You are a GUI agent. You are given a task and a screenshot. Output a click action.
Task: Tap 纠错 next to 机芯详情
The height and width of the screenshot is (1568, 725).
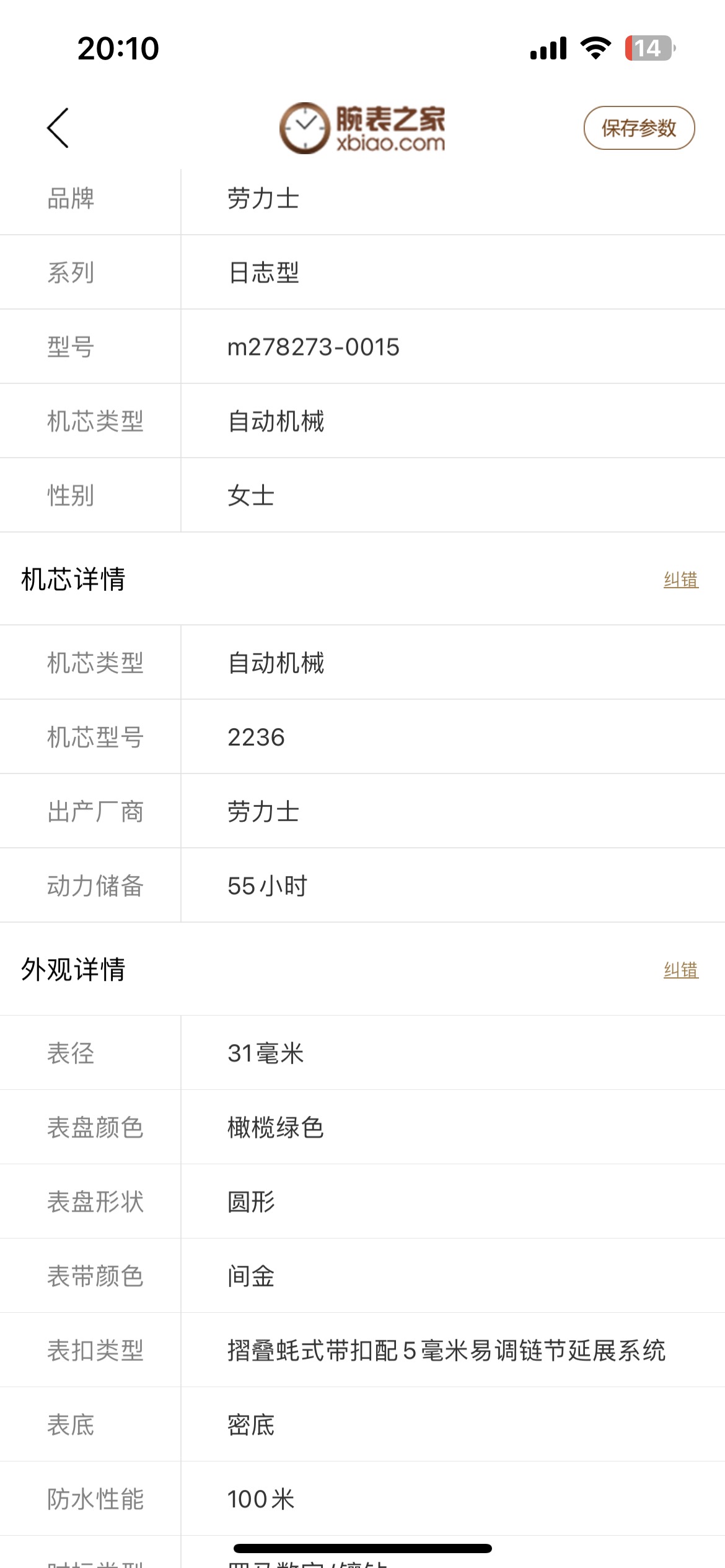click(x=680, y=580)
